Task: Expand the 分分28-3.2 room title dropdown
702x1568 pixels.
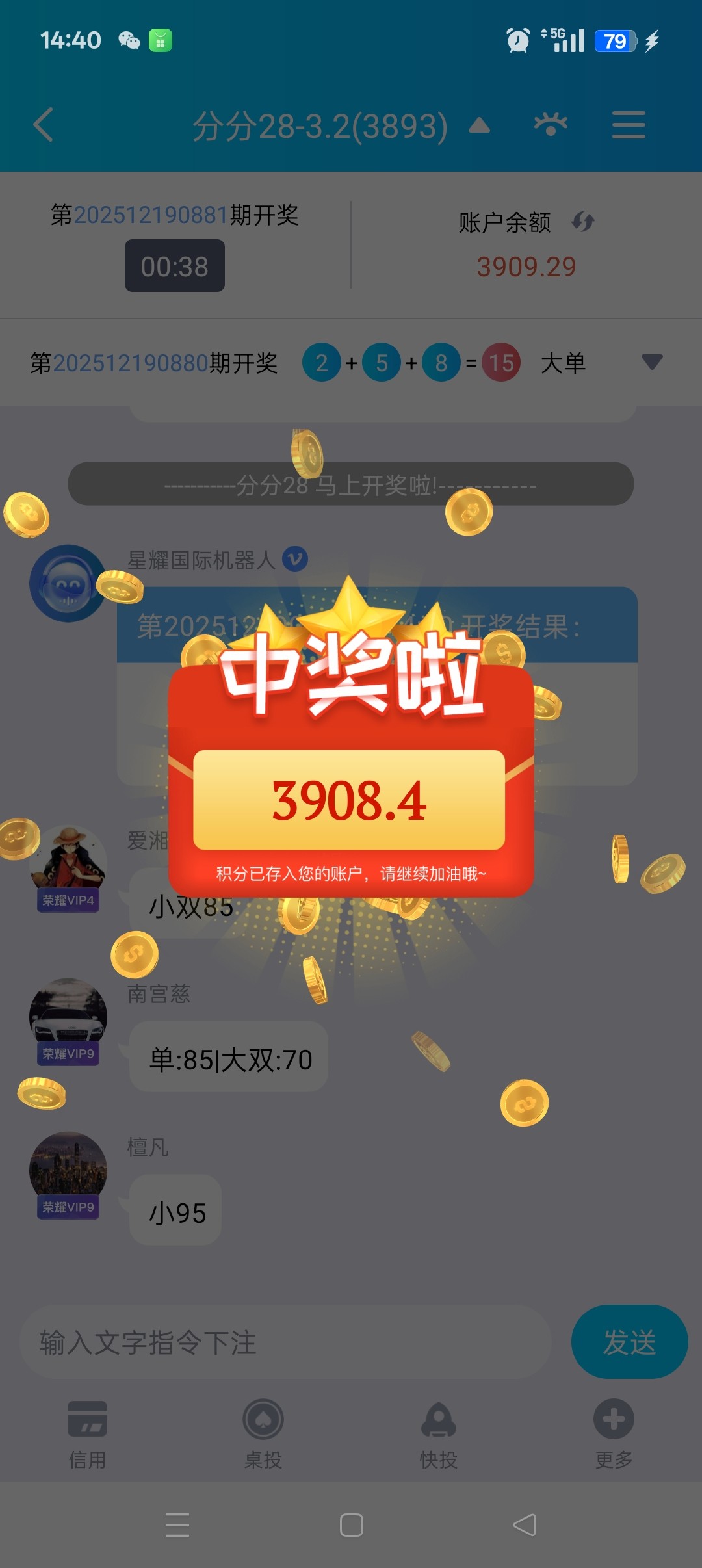Action: pyautogui.click(x=478, y=125)
